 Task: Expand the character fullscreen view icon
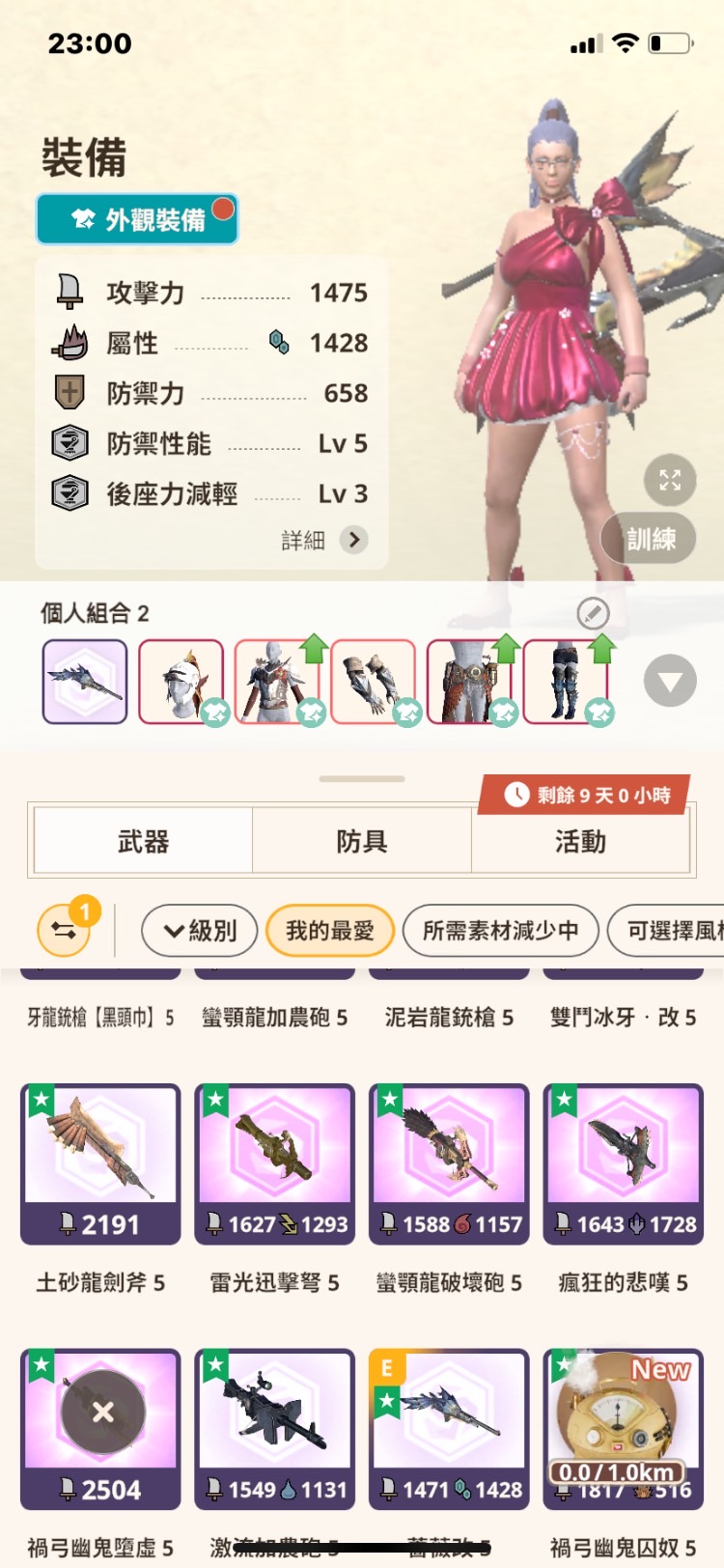tap(670, 480)
